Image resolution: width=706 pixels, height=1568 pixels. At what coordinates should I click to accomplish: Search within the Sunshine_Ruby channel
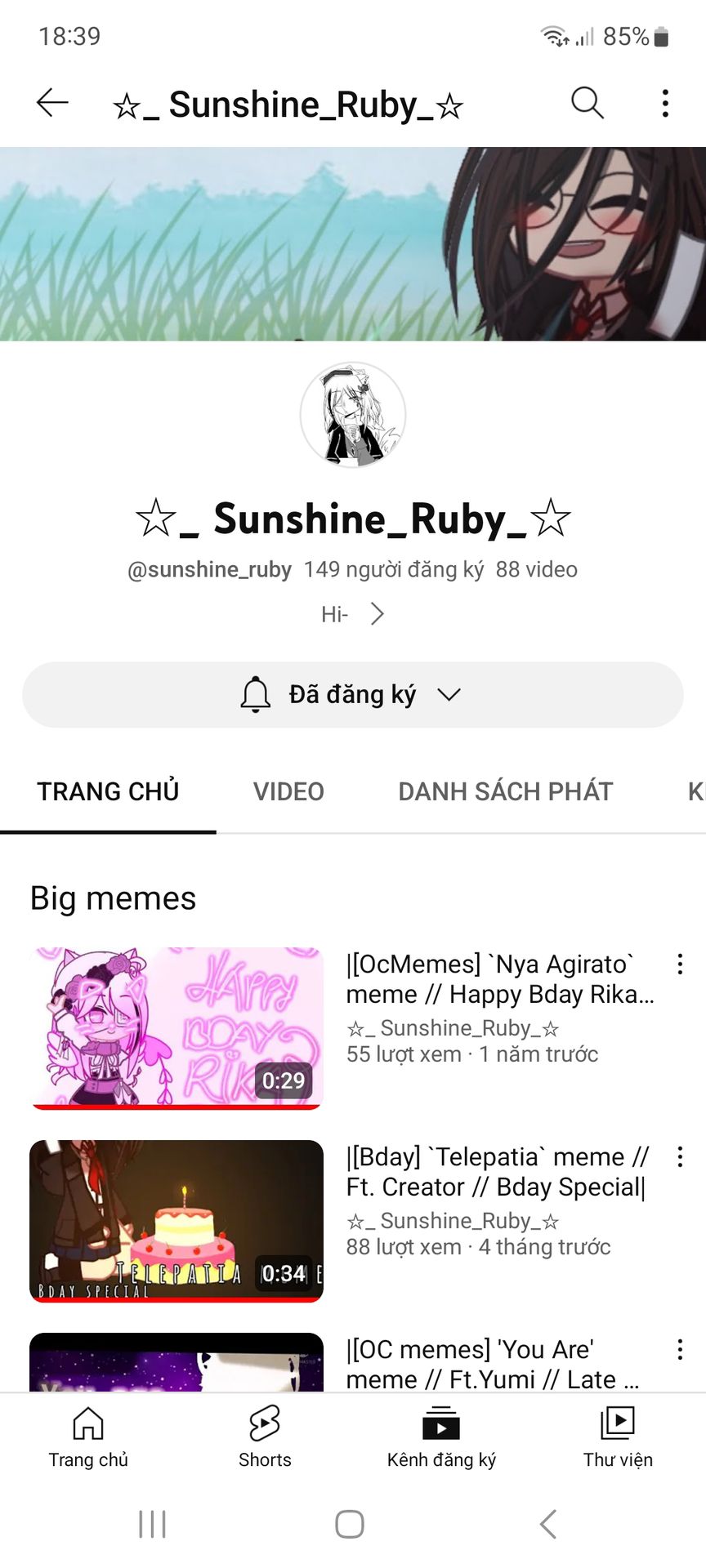(587, 103)
